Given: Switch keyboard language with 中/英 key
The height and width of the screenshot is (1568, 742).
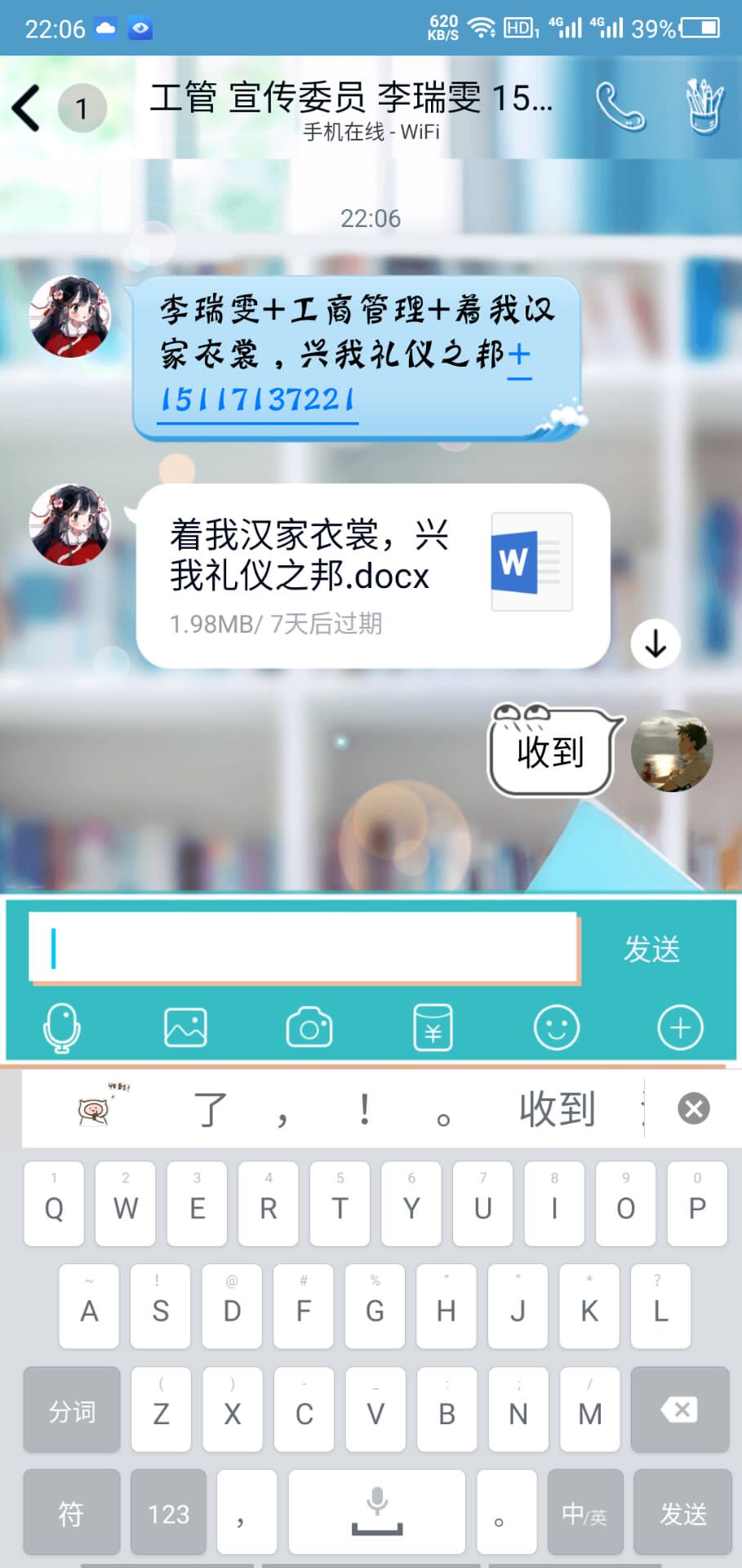Looking at the screenshot, I should tap(584, 1513).
